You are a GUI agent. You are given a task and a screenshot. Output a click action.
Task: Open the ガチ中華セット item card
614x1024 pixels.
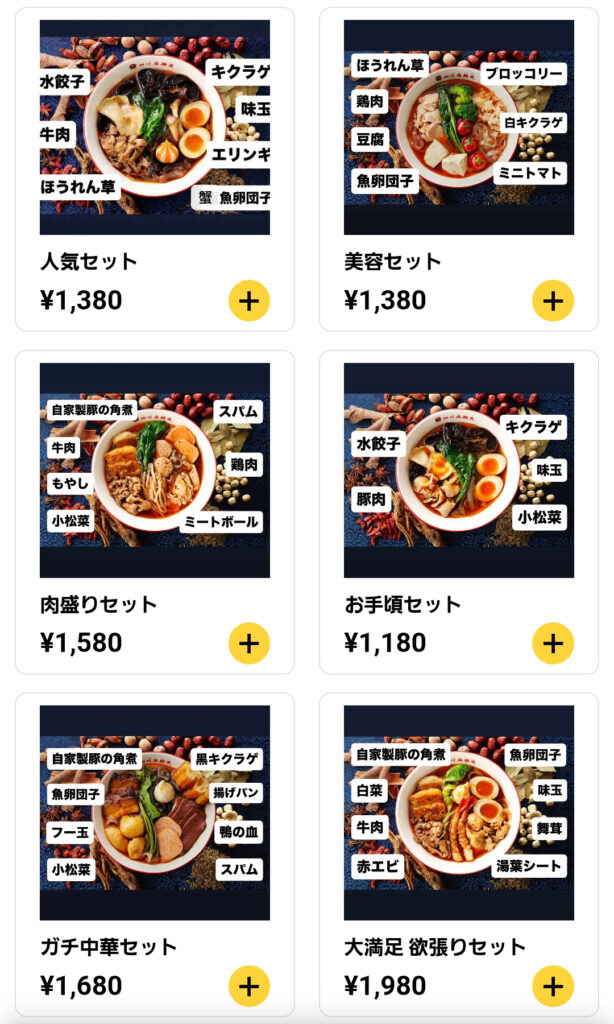155,813
